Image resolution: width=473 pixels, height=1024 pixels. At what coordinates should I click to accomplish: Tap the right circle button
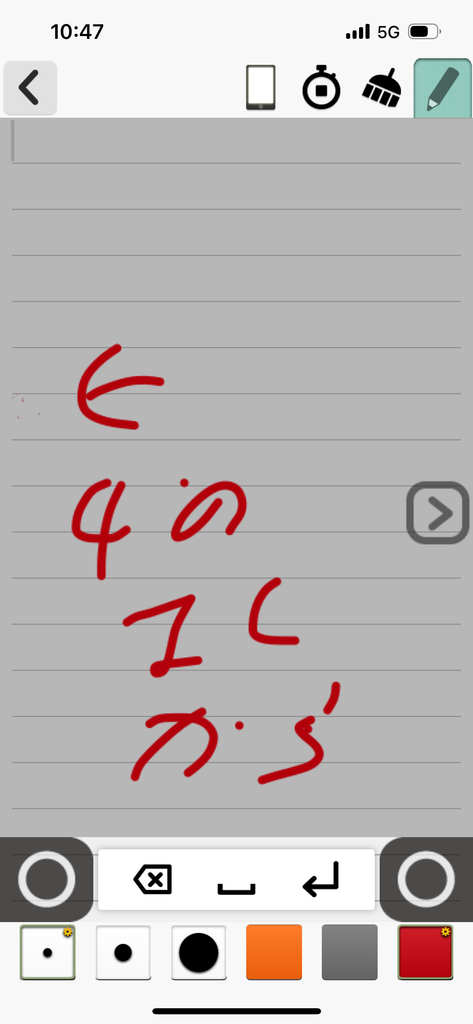[426, 879]
